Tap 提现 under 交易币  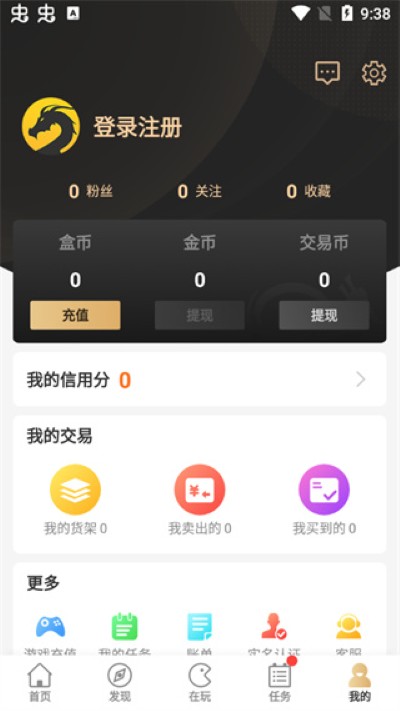[324, 315]
